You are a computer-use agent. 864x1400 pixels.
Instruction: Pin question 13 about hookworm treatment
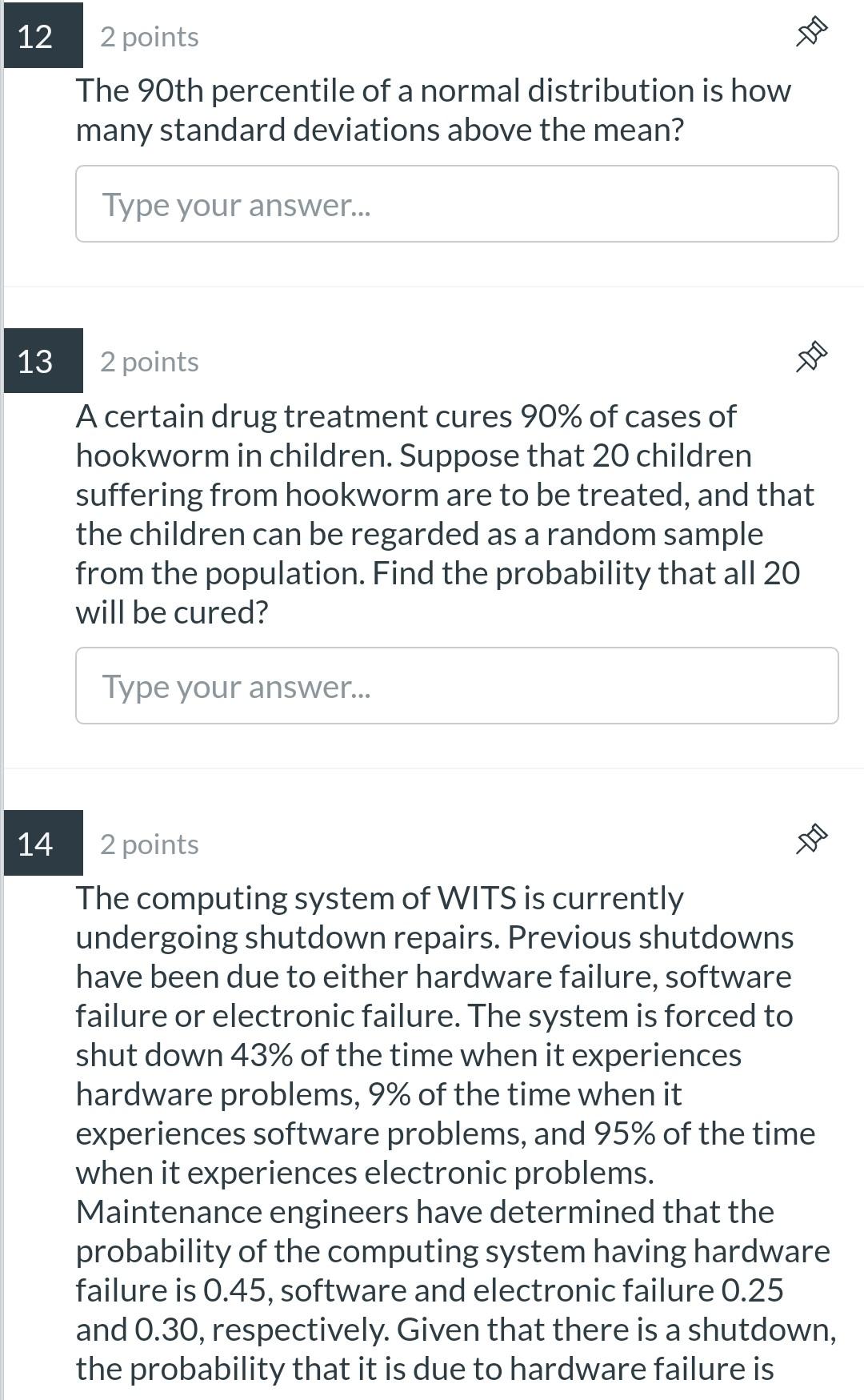[x=810, y=357]
